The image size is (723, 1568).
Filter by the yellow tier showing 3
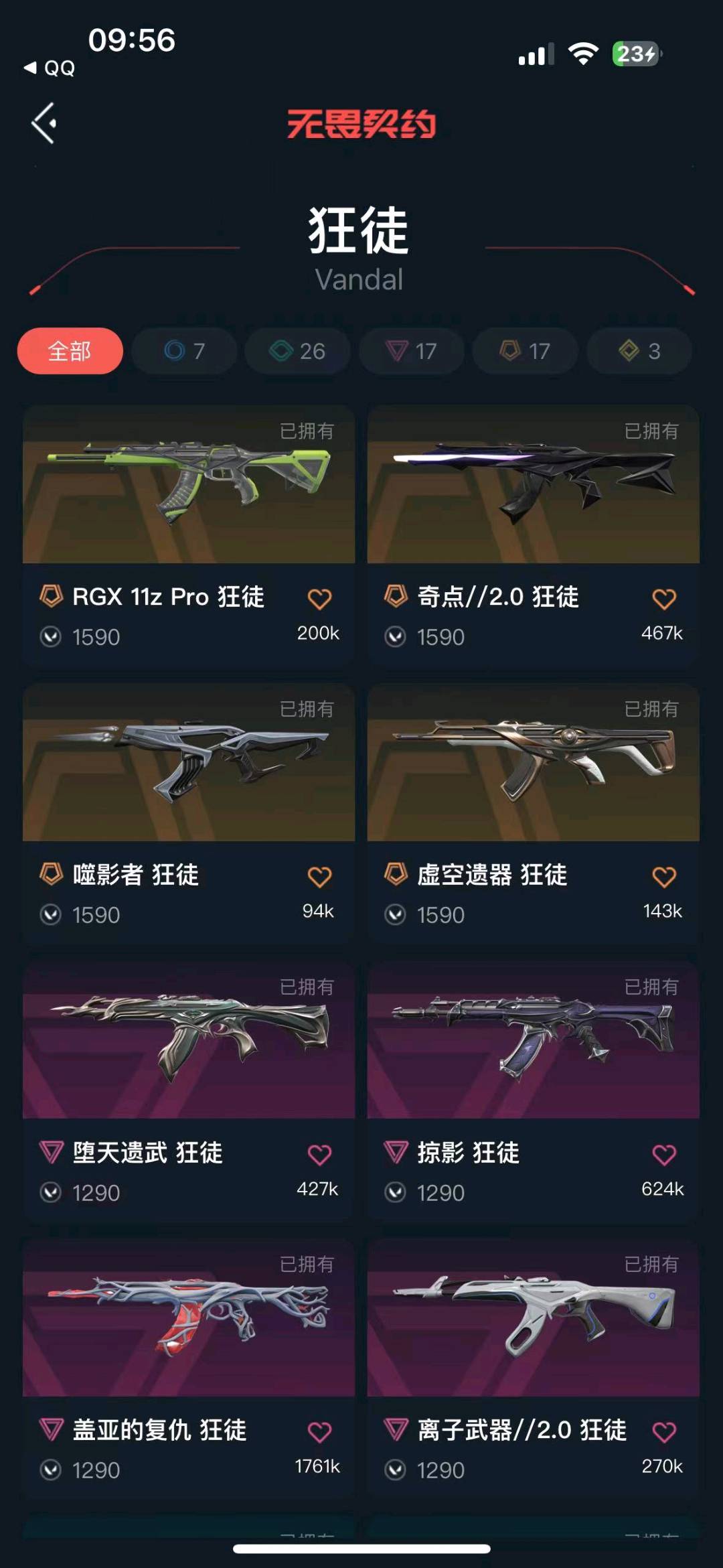coord(639,351)
